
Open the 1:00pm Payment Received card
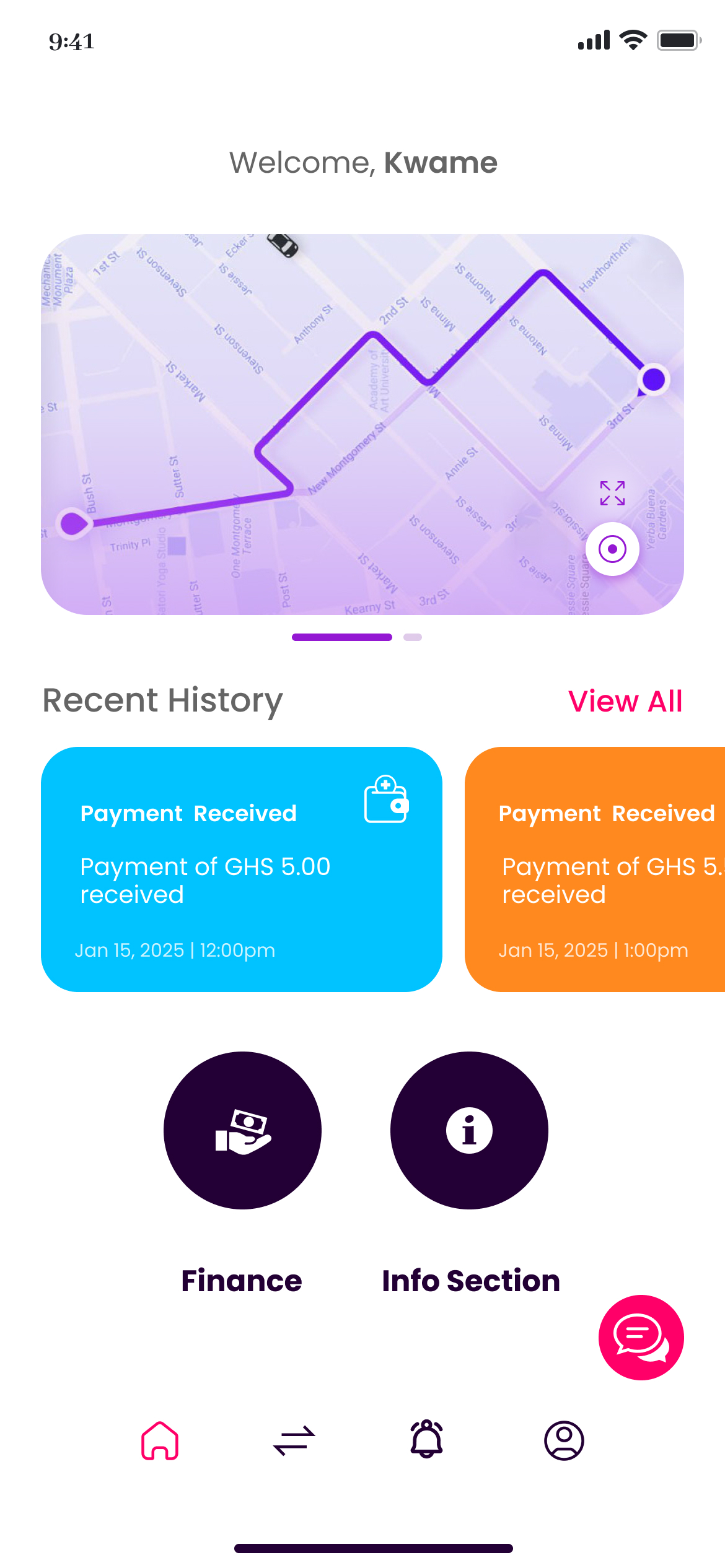(595, 869)
